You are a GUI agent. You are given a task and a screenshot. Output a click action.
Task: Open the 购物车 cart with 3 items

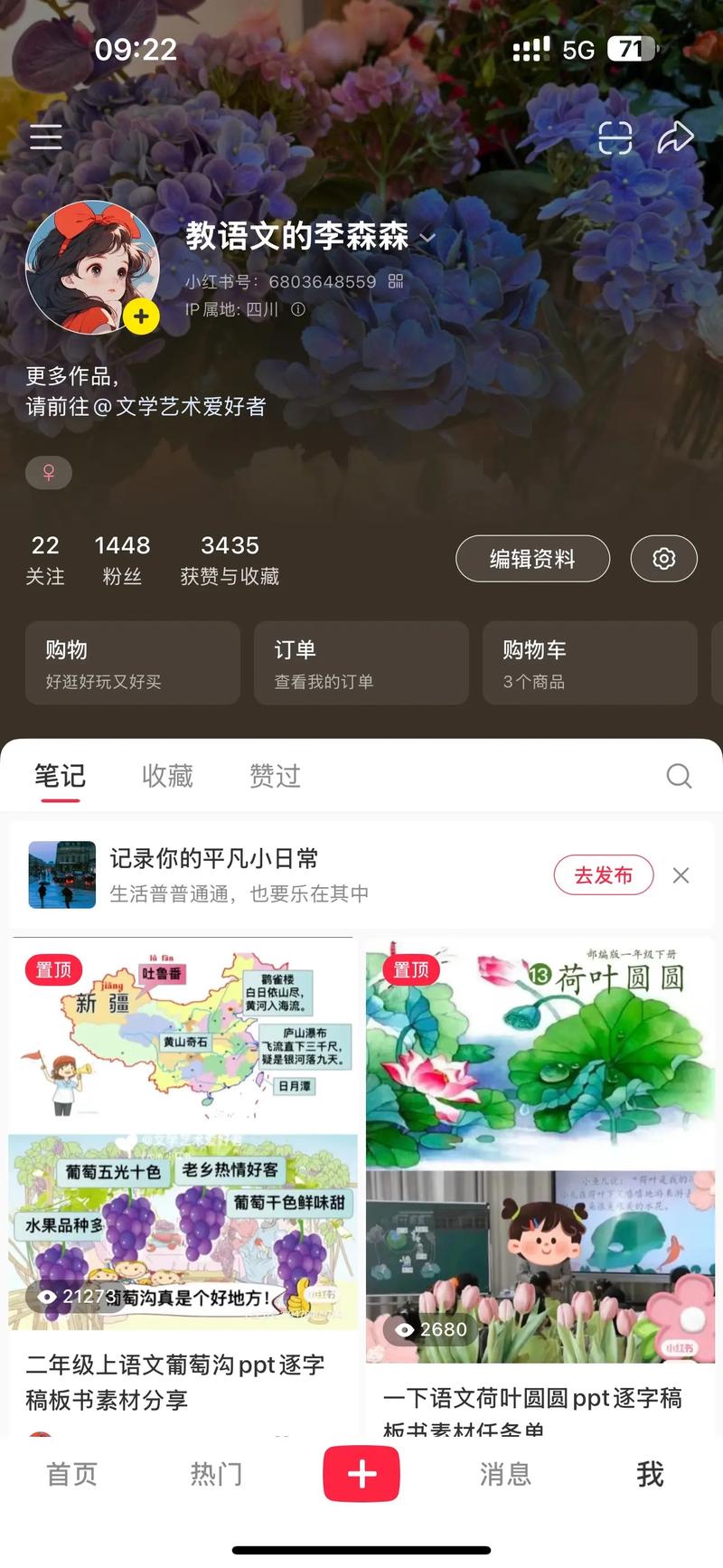click(589, 663)
